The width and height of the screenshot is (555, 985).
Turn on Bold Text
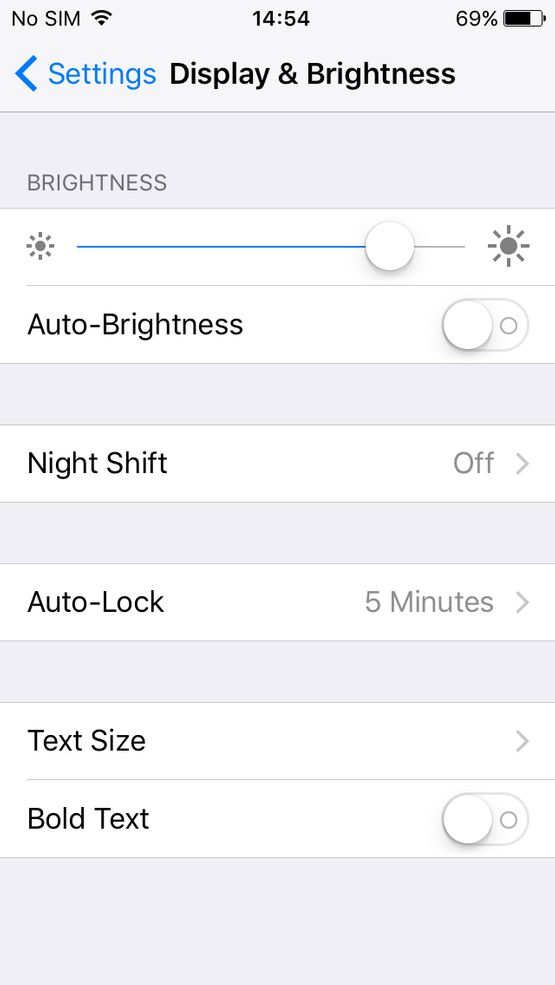coord(485,819)
